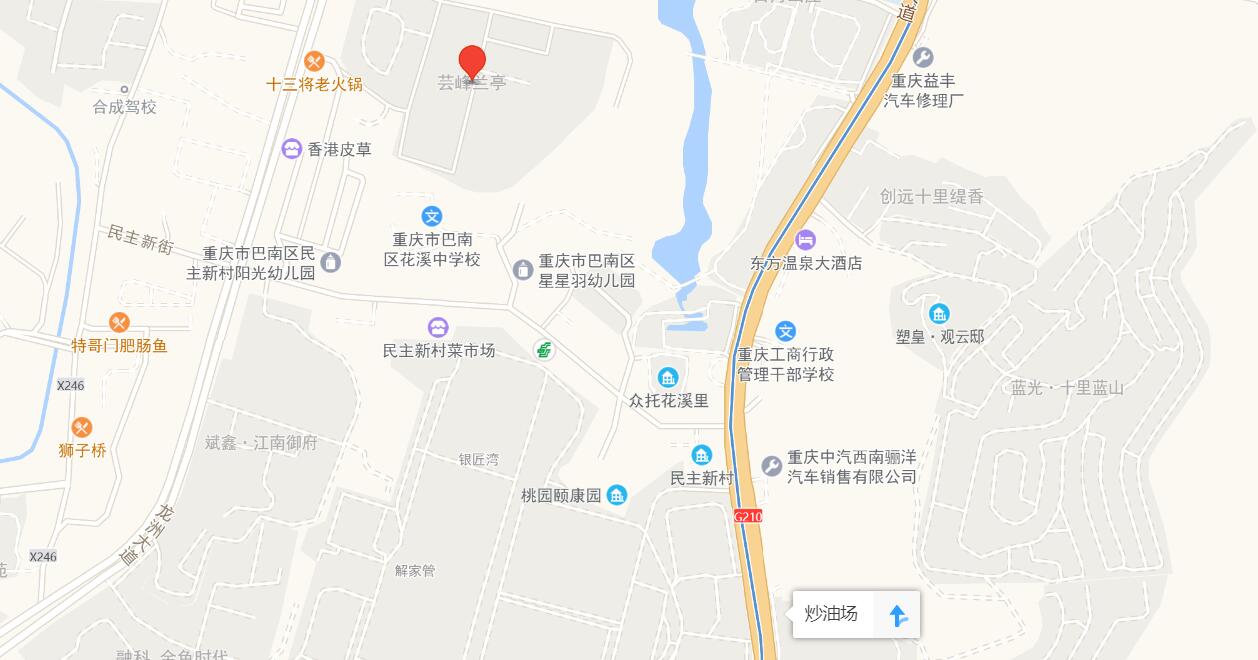This screenshot has height=660, width=1258.
Task: Select the 十三将老火锅 restaurant marker
Action: coord(314,62)
